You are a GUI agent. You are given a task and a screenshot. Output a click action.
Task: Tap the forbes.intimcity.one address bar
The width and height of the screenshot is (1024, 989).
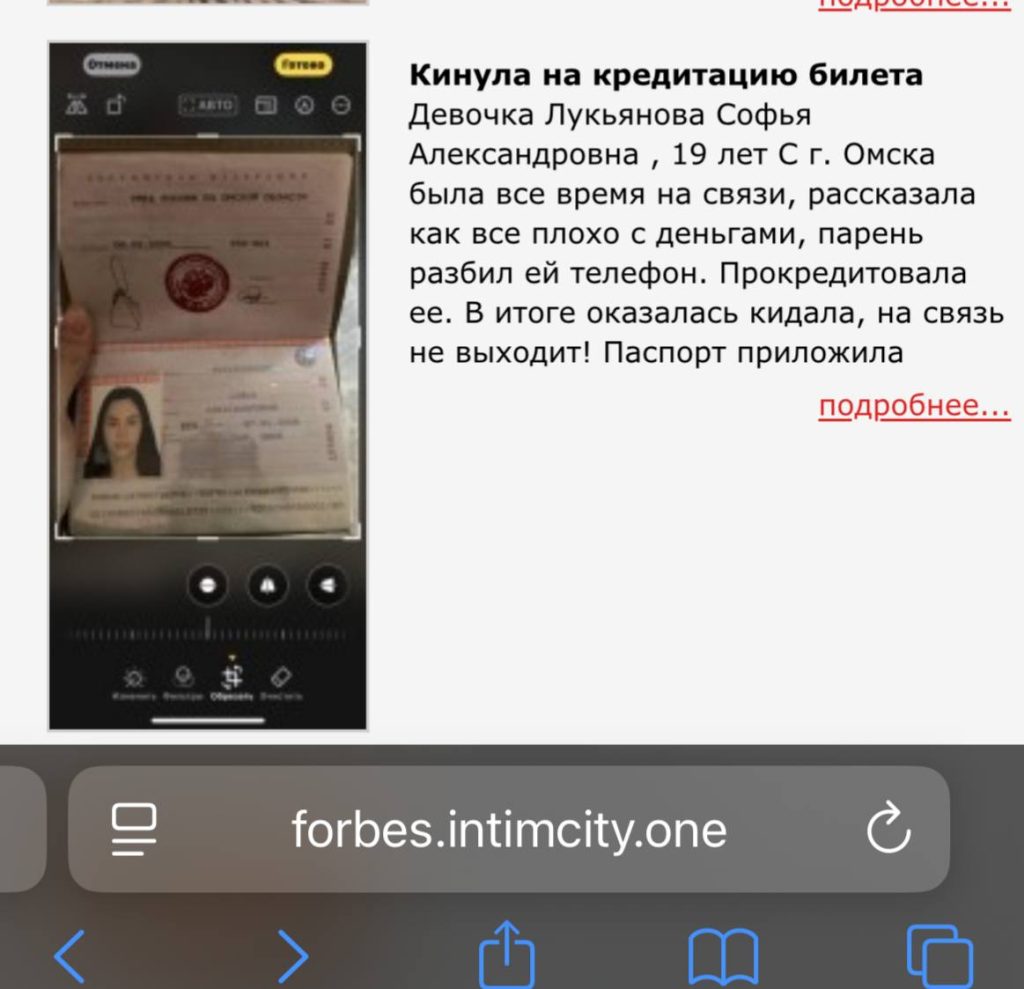(x=508, y=830)
